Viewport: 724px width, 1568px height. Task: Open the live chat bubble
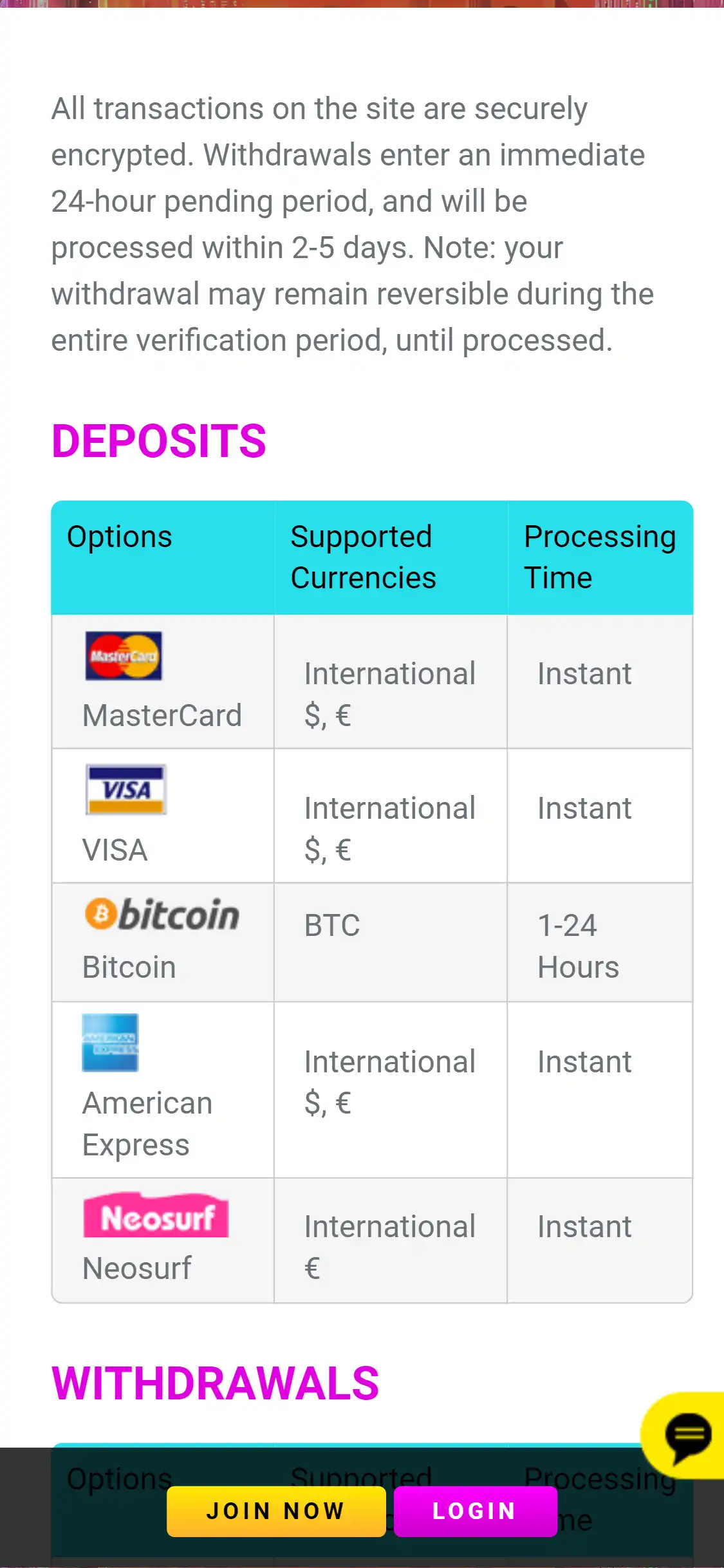click(x=687, y=1435)
